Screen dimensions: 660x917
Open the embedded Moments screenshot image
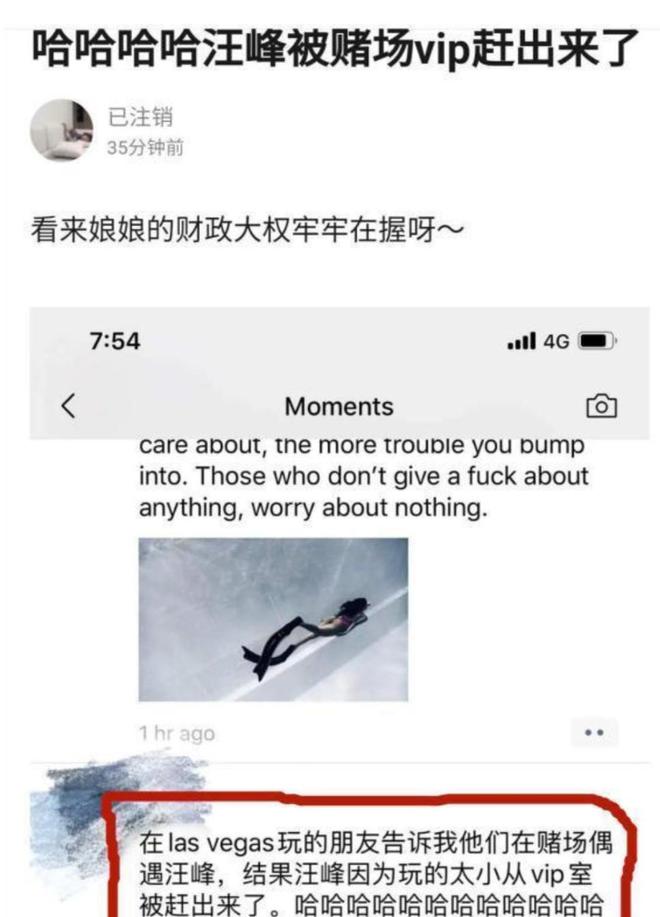pos(340,610)
